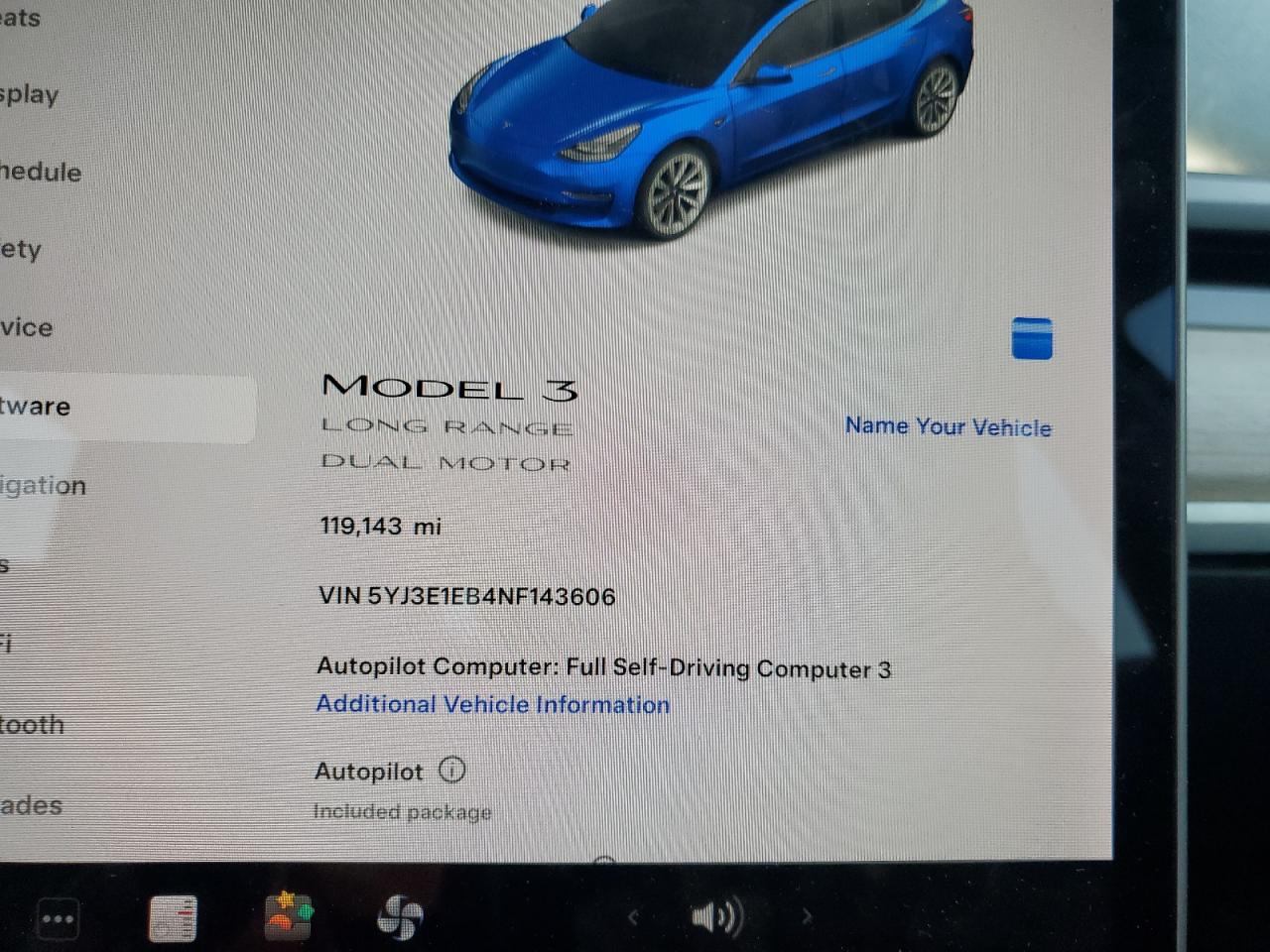
Task: Open the Service settings section
Action: [27, 327]
